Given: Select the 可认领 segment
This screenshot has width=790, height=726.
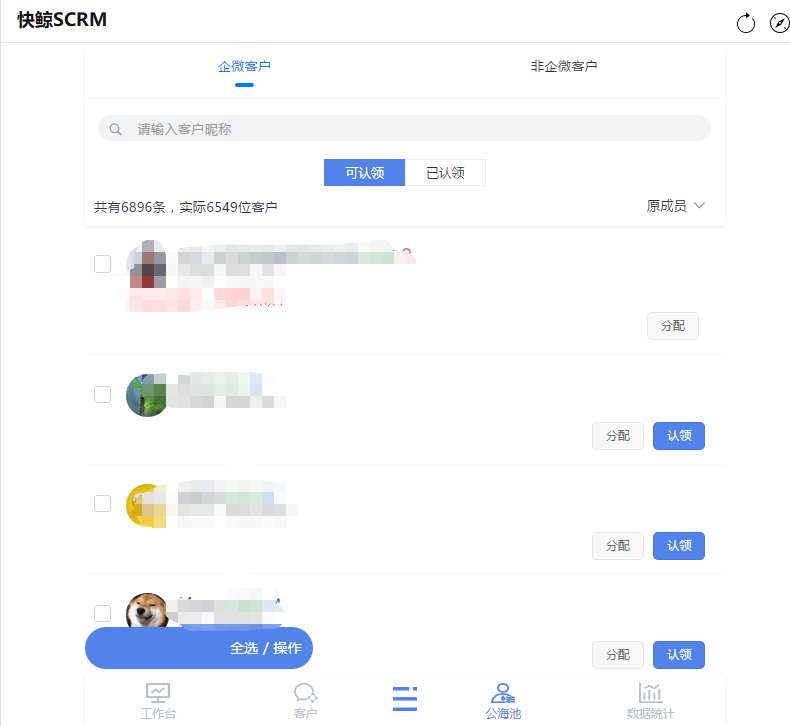Looking at the screenshot, I should click(x=364, y=173).
